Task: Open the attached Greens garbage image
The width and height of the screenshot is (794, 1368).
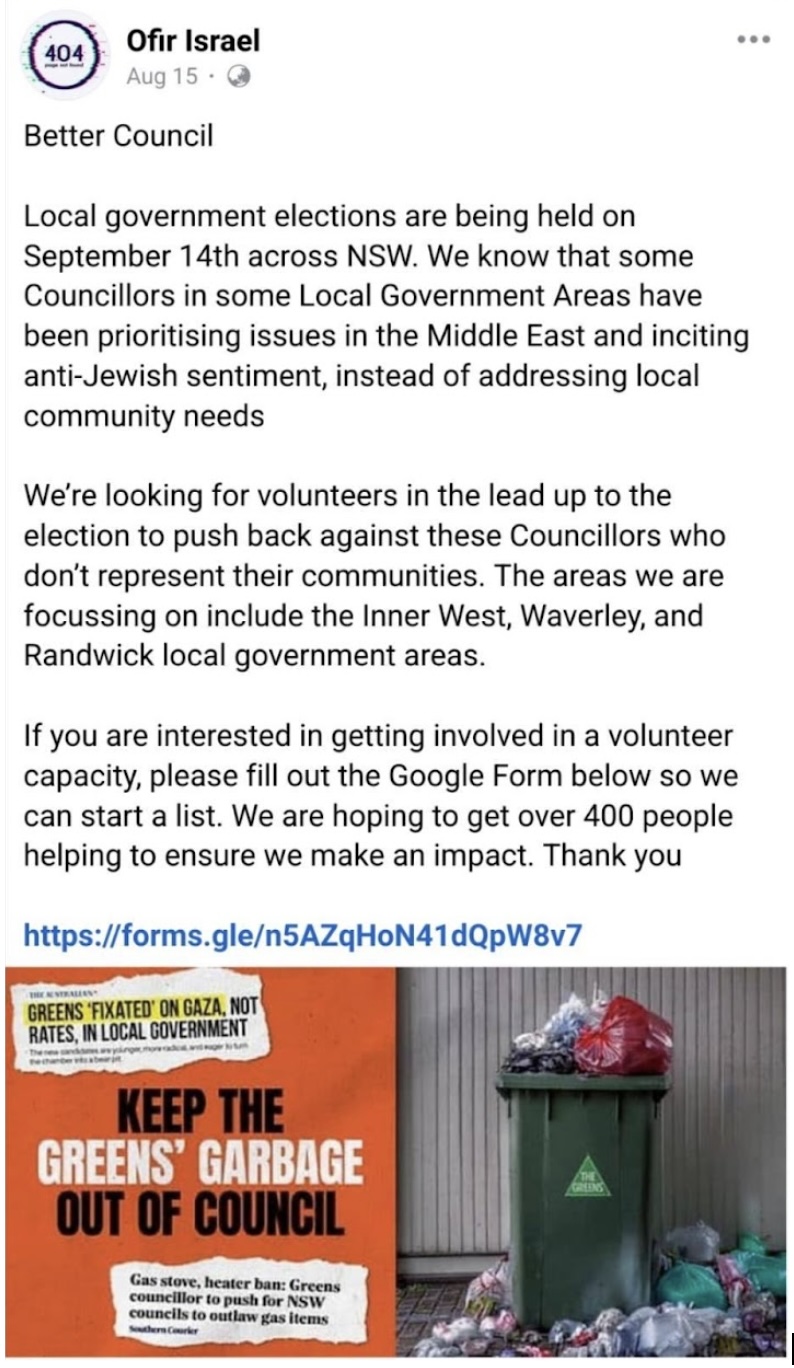Action: click(x=397, y=1160)
